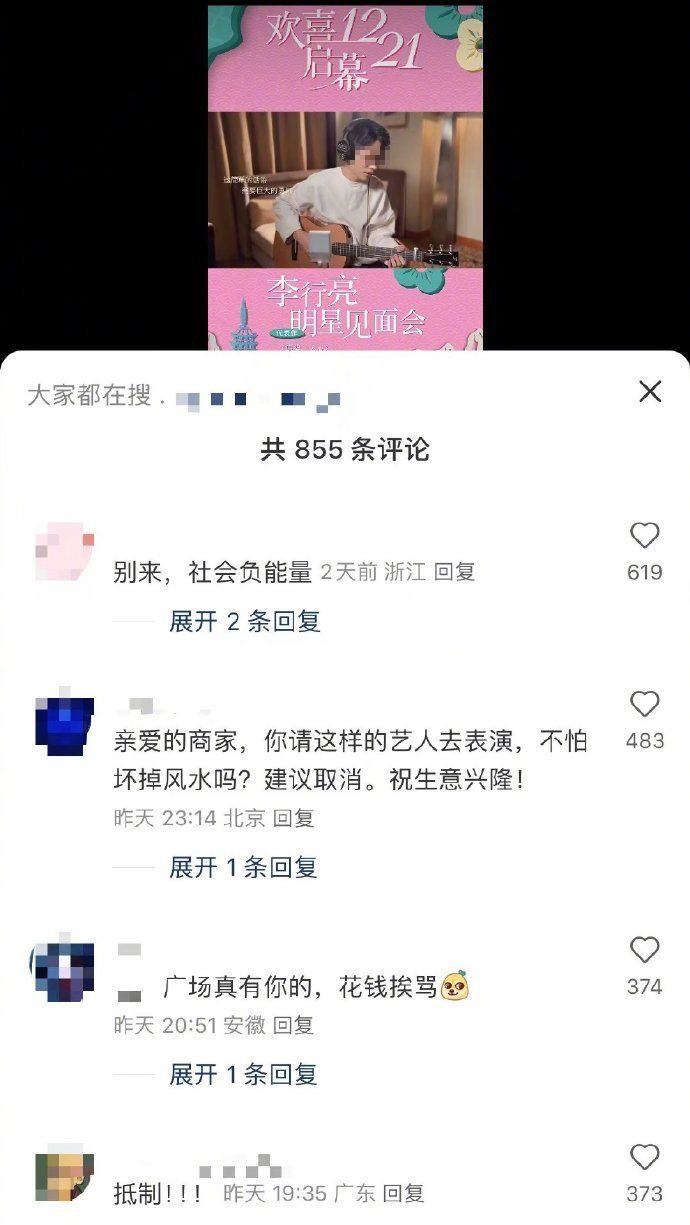
Task: Reply to the 花钱挨骂 comment from 安徽
Action: (x=293, y=1025)
